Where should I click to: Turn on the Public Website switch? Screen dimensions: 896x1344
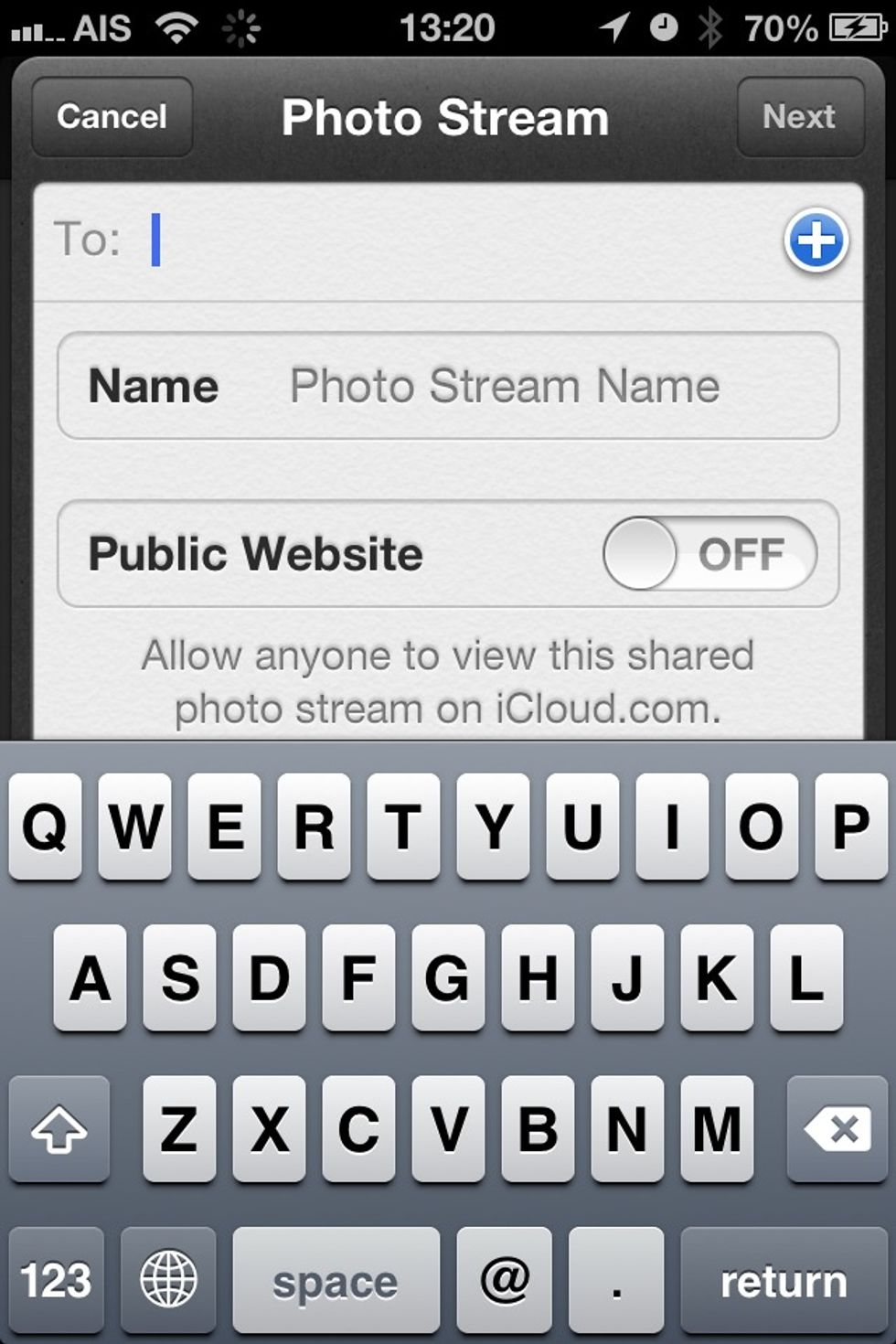(x=709, y=554)
